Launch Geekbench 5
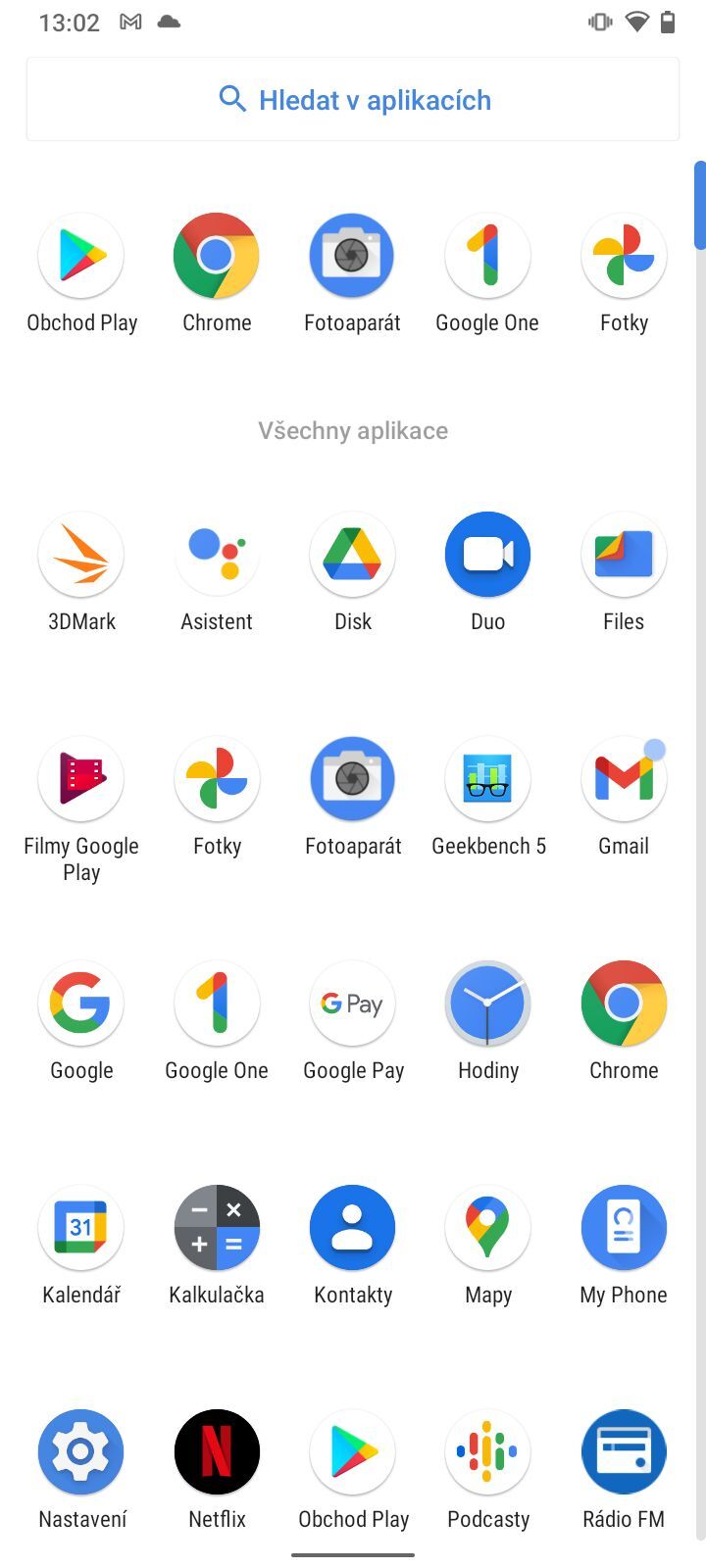This screenshot has height=1568, width=706. pos(487,779)
